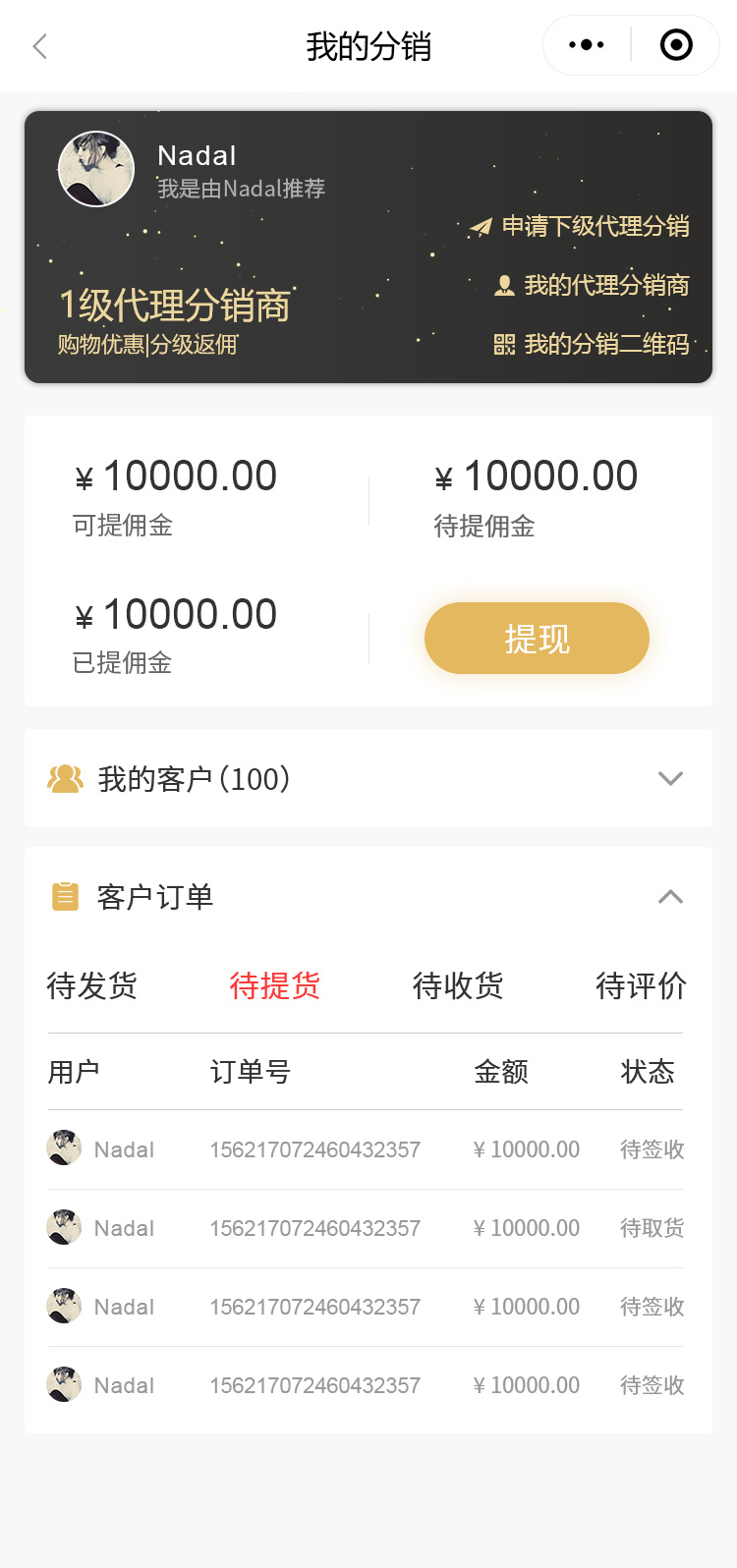Go back using the top-left arrow
The width and height of the screenshot is (737, 1568).
point(40,46)
